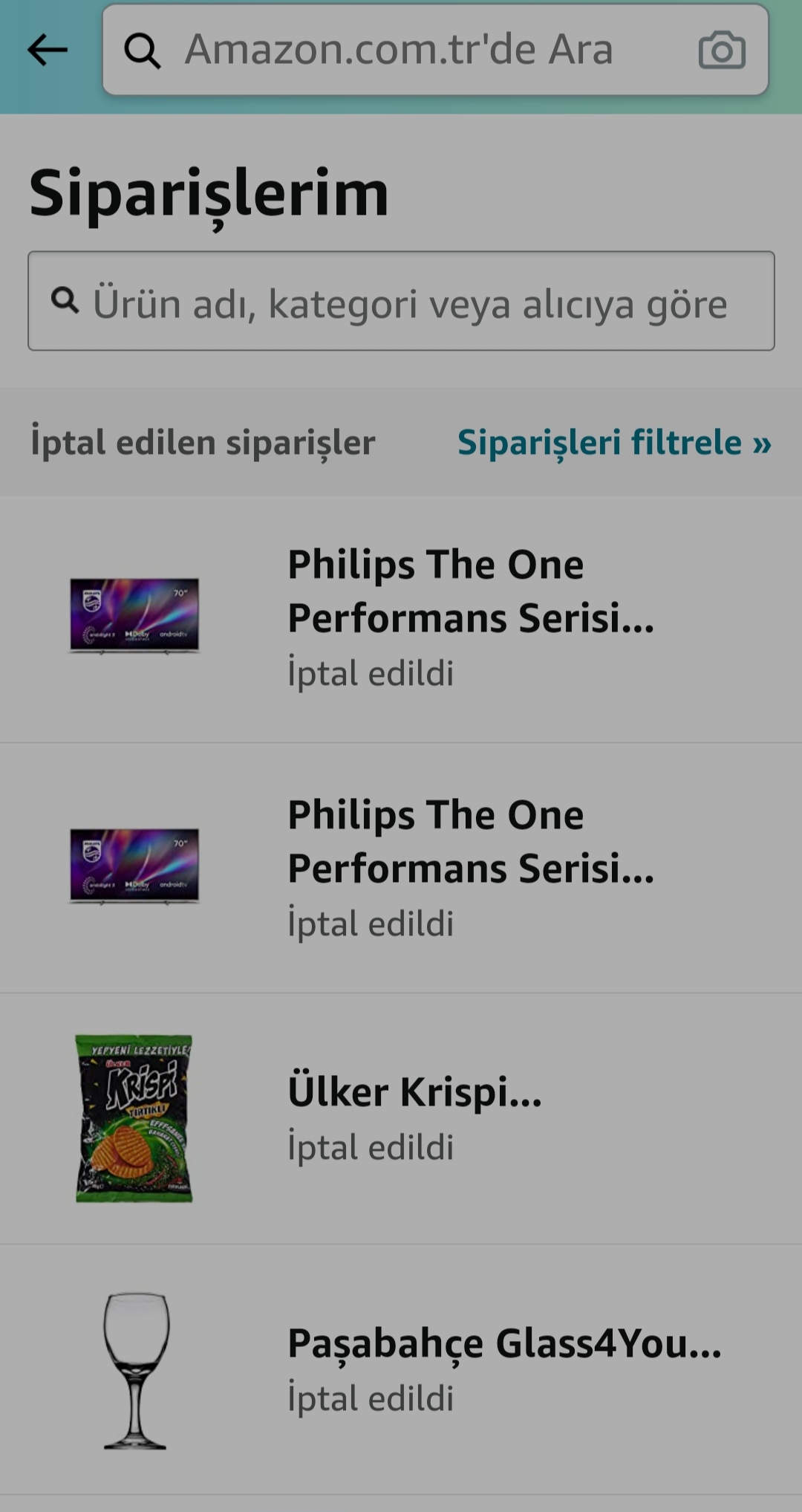This screenshot has height=1512, width=802.
Task: Open the Paşabahçe Glass4You cancelled order
Action: tap(401, 1370)
